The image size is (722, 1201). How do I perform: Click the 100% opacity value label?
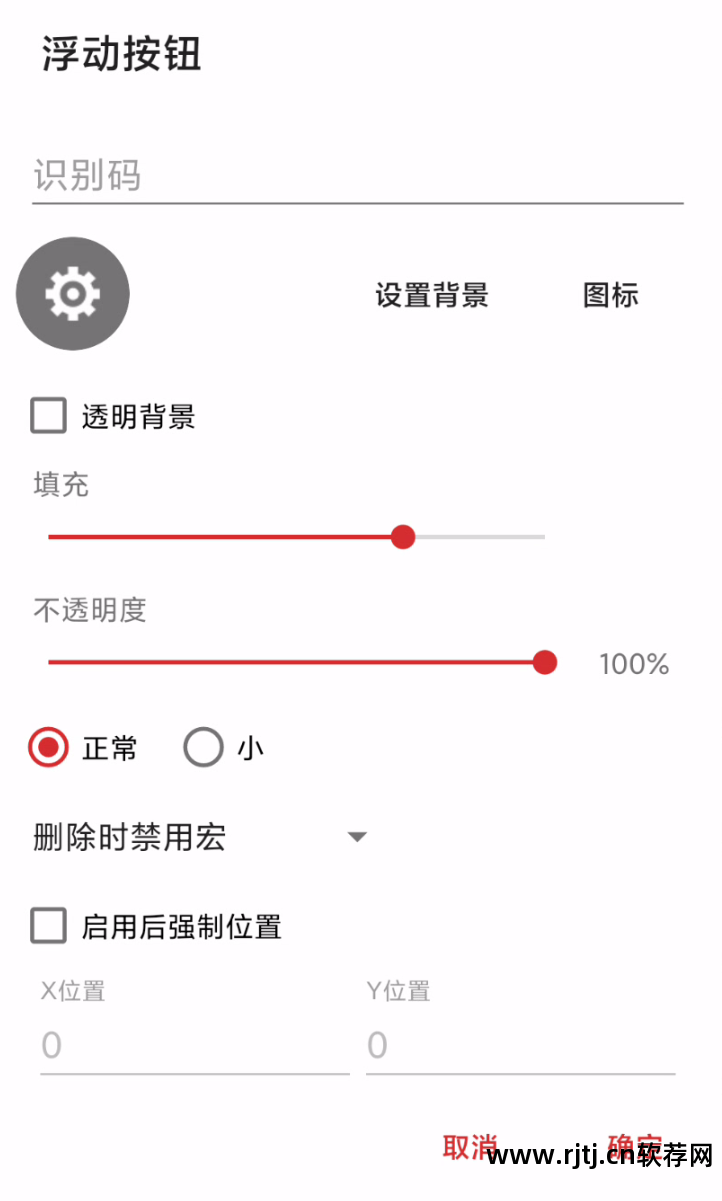click(632, 663)
